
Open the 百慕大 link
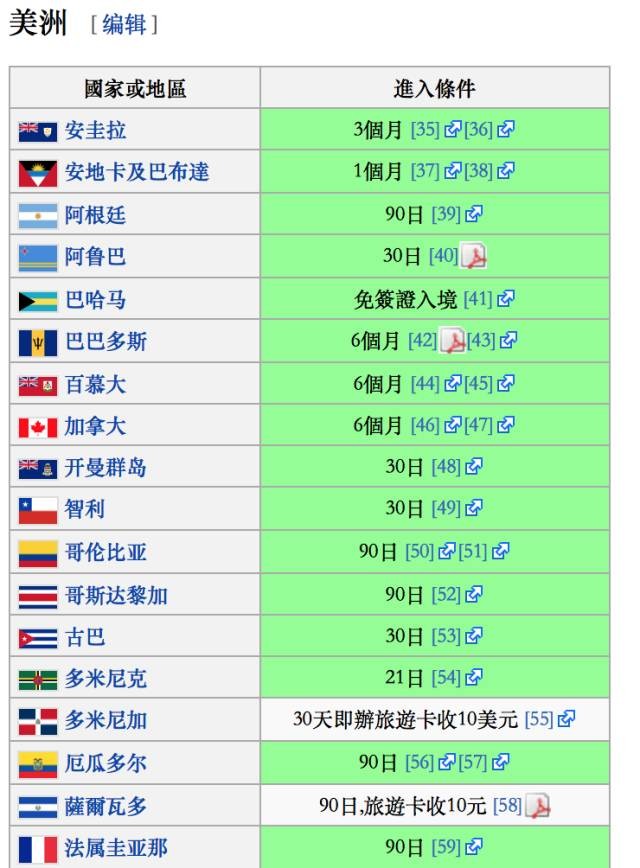click(95, 384)
